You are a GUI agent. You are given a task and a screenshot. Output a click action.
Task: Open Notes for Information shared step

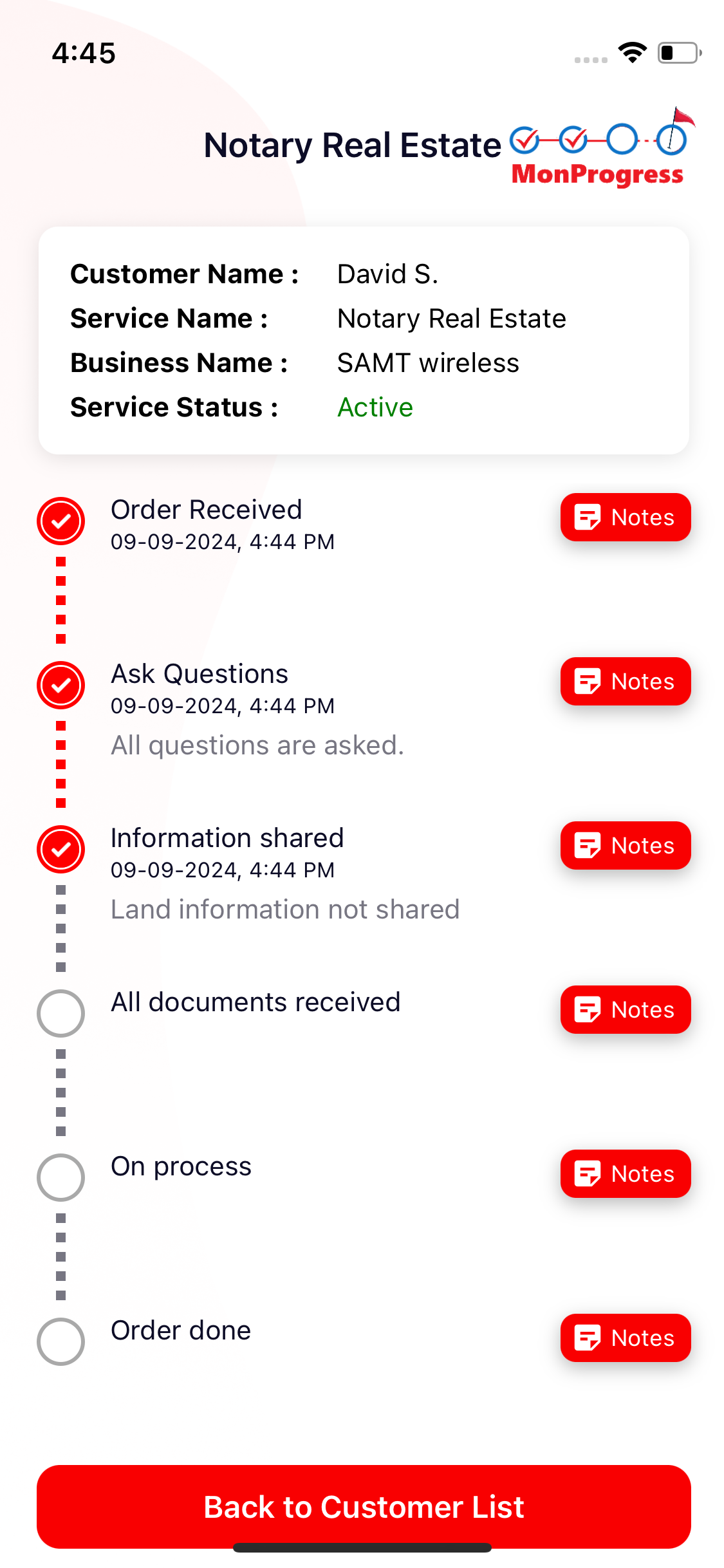pyautogui.click(x=625, y=846)
